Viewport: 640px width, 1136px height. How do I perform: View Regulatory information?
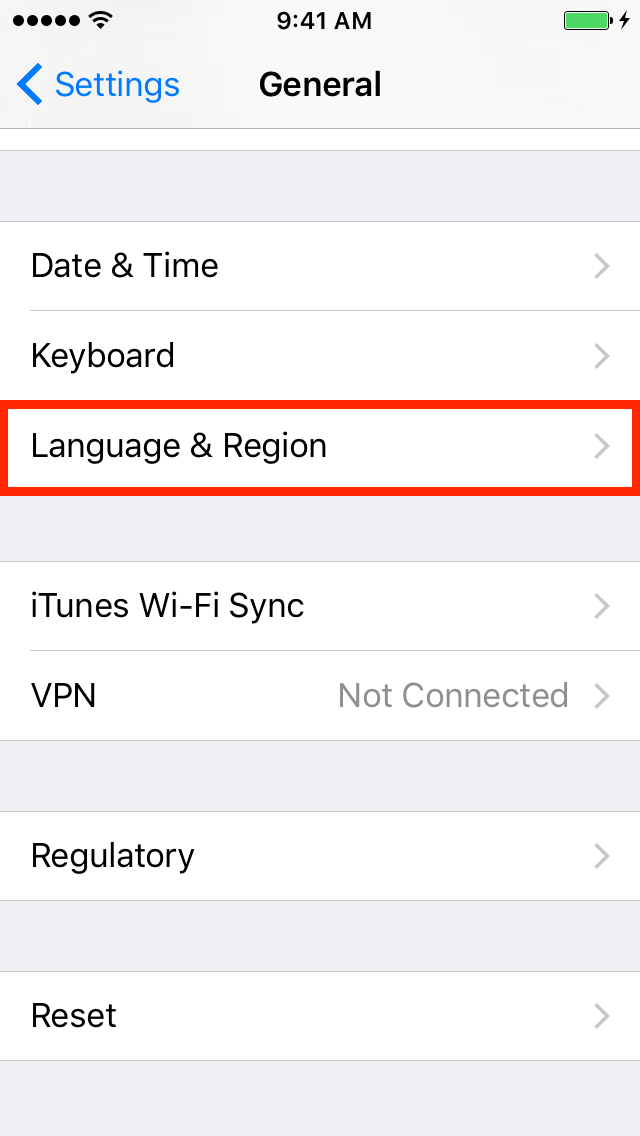click(x=320, y=856)
